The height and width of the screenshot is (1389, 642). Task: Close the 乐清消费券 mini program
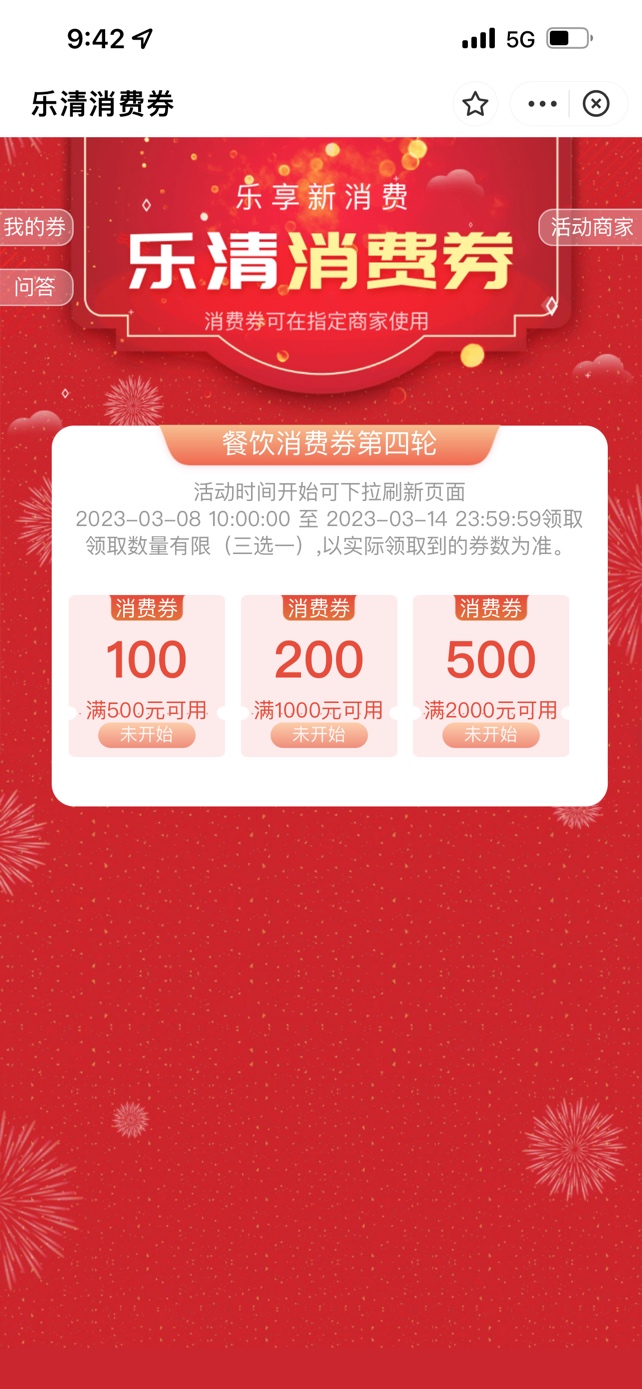pyautogui.click(x=596, y=104)
